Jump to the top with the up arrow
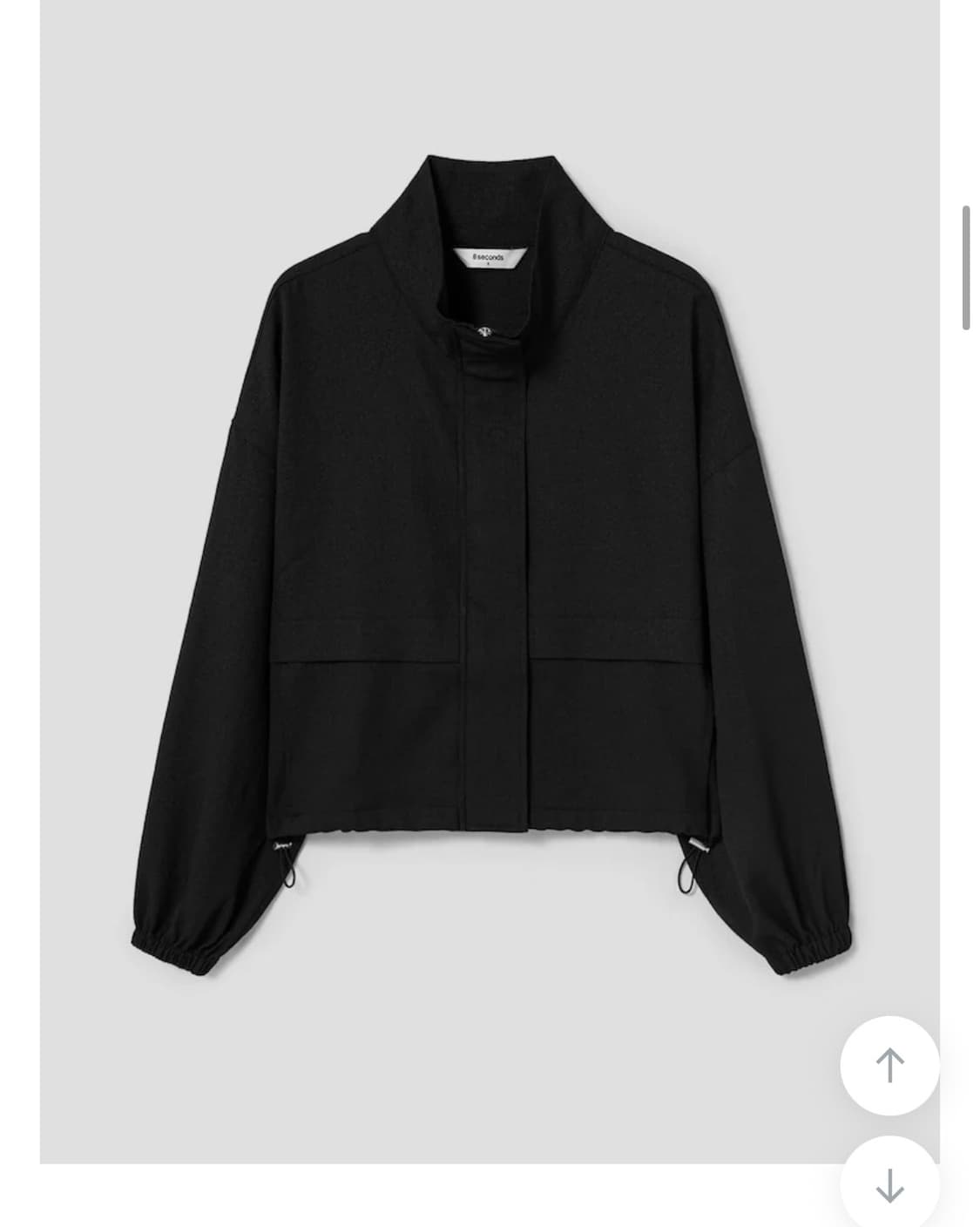980x1227 pixels. pyautogui.click(x=889, y=1065)
